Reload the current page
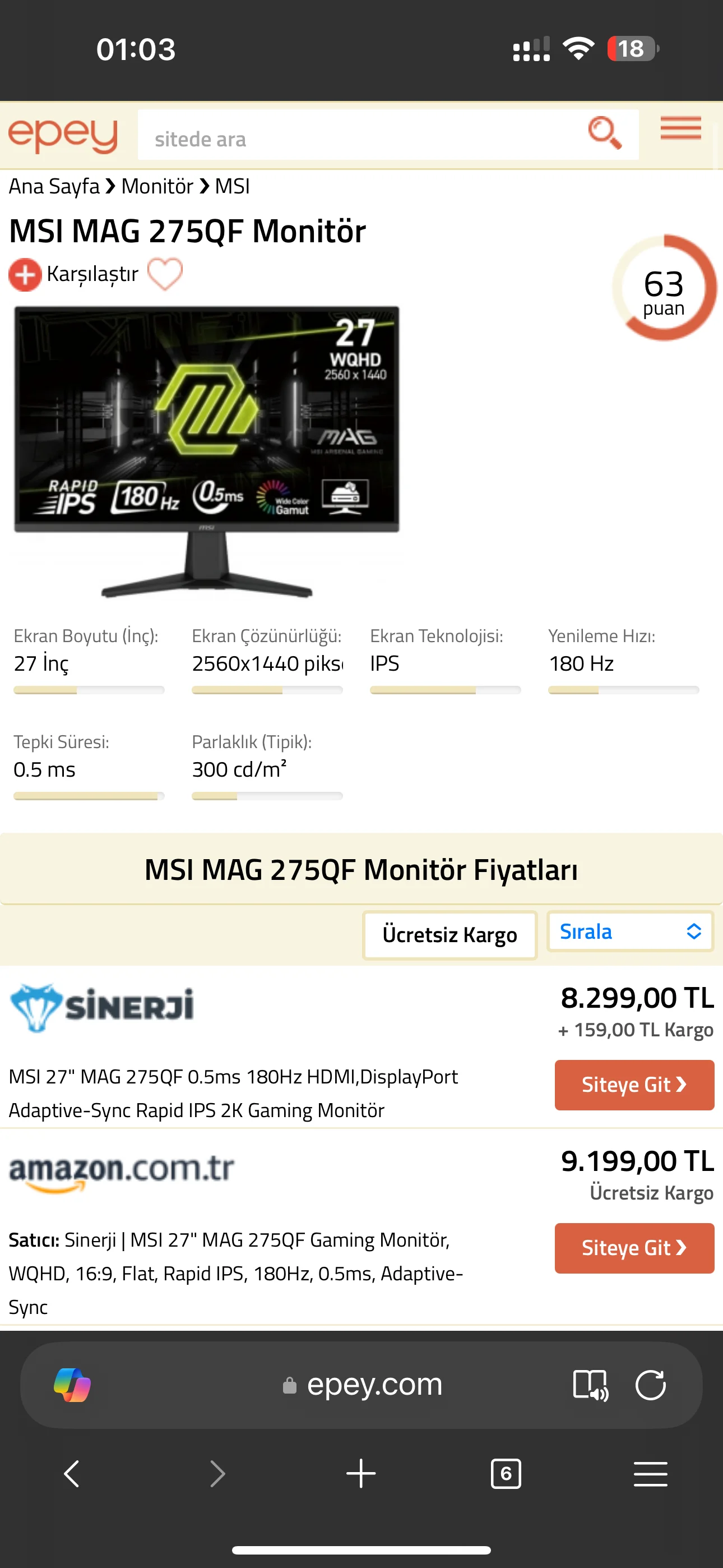Viewport: 723px width, 1568px height. click(x=650, y=1385)
